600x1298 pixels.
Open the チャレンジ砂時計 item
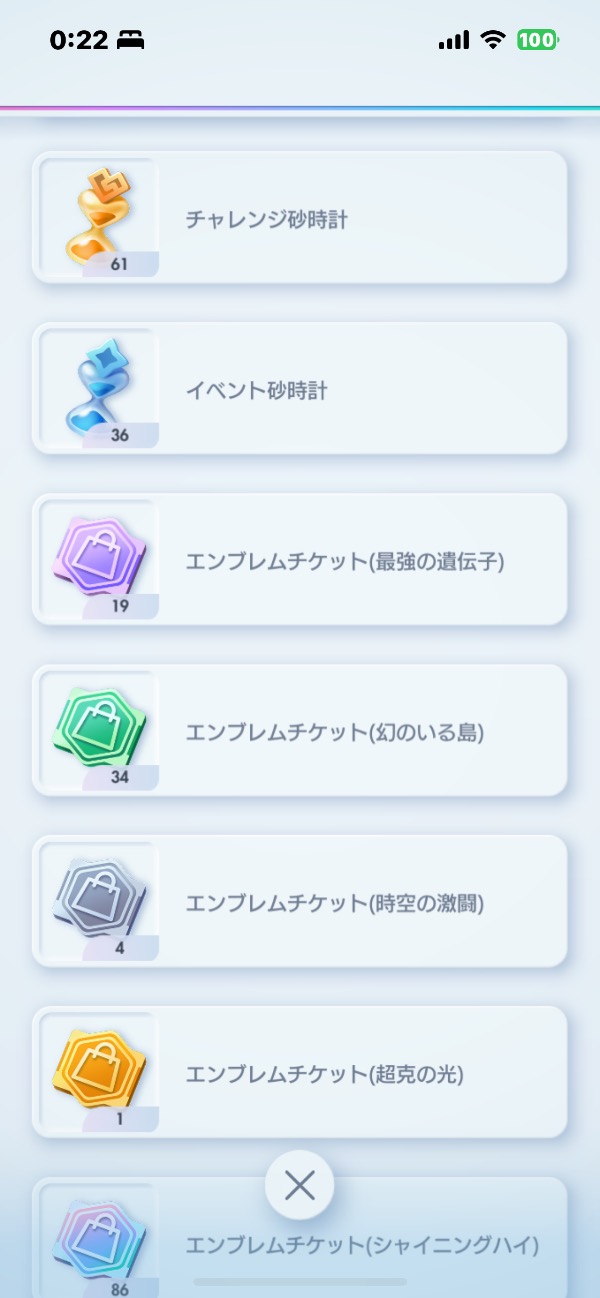pyautogui.click(x=300, y=218)
